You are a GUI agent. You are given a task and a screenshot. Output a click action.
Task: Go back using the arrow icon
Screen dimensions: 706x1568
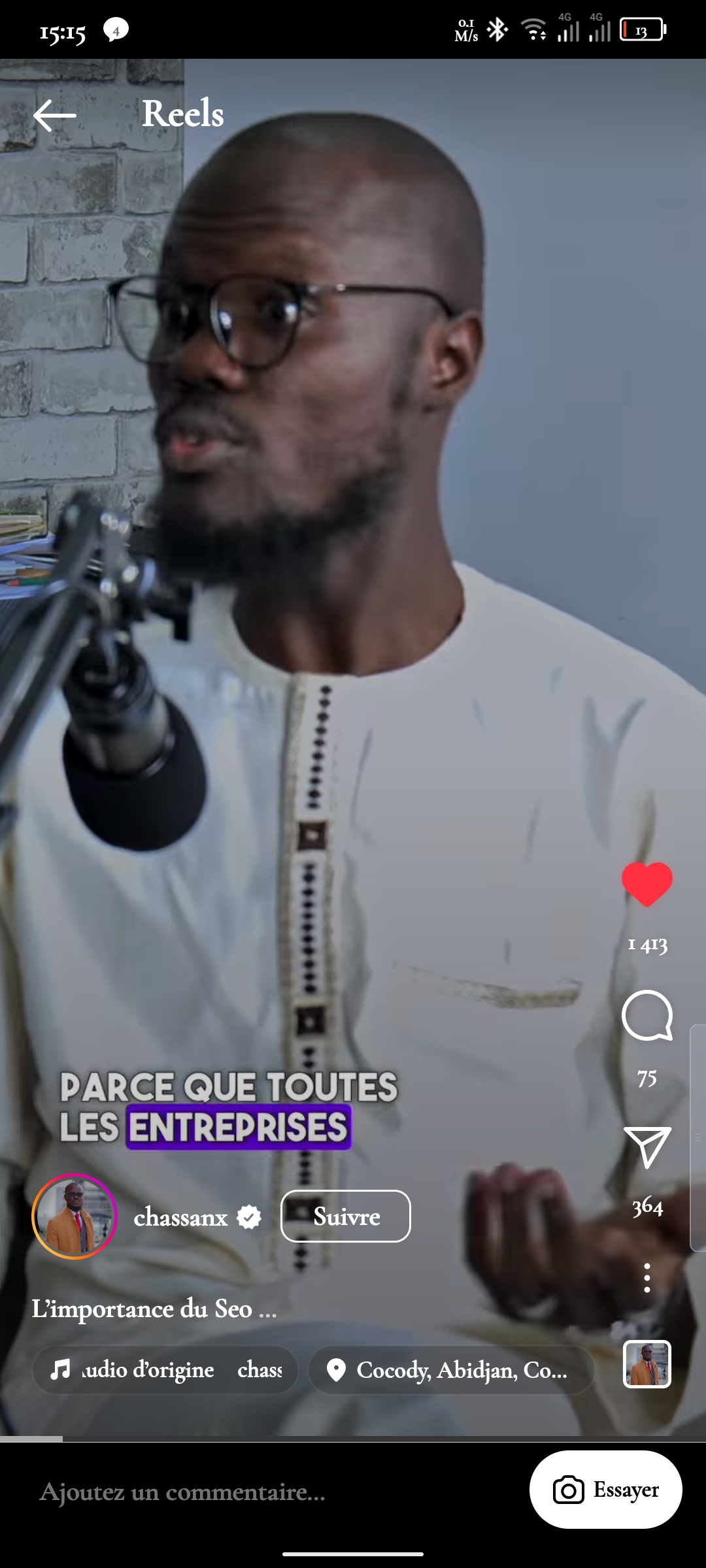click(x=55, y=116)
